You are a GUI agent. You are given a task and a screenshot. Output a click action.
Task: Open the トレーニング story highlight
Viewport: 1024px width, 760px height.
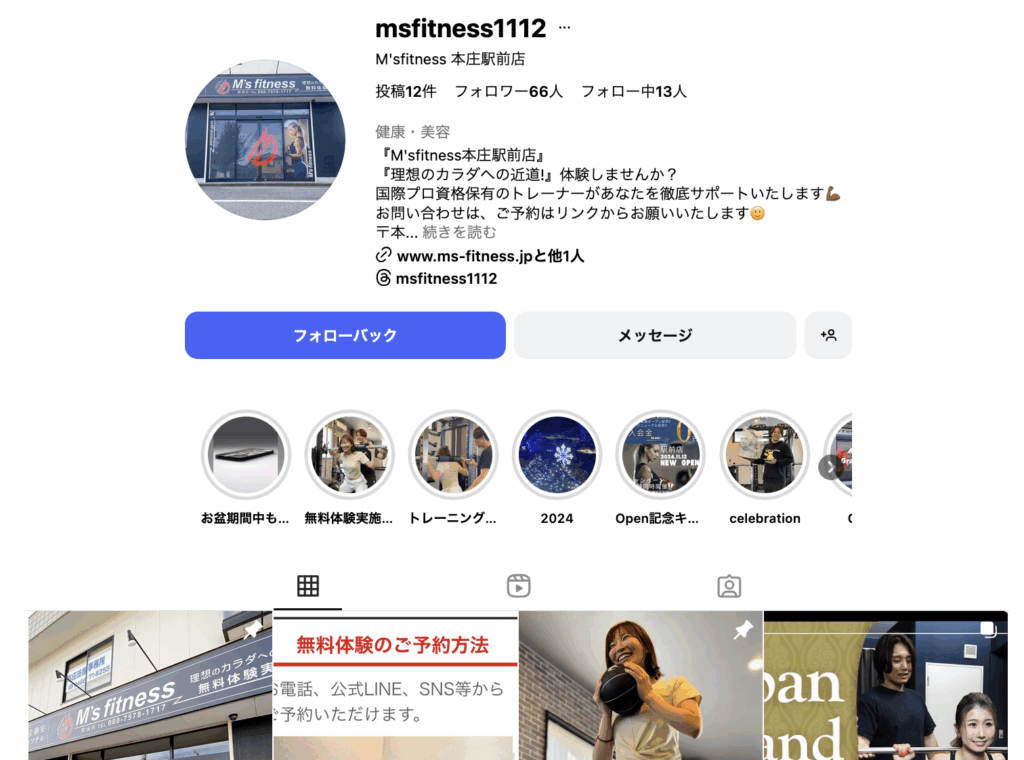tap(453, 455)
